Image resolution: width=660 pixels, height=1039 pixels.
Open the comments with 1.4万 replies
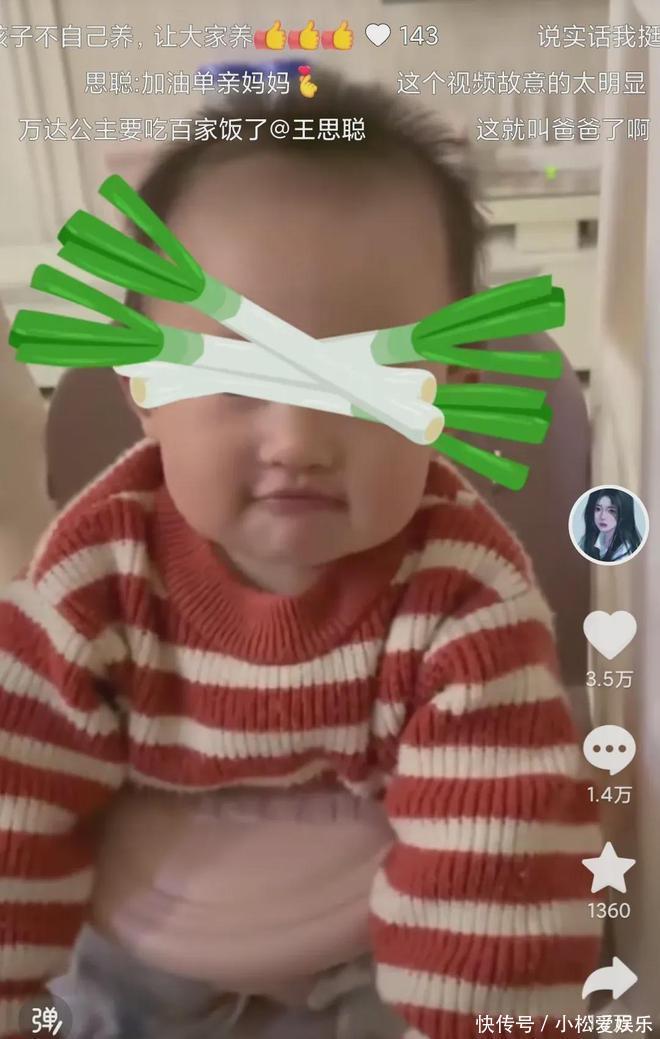click(x=609, y=750)
